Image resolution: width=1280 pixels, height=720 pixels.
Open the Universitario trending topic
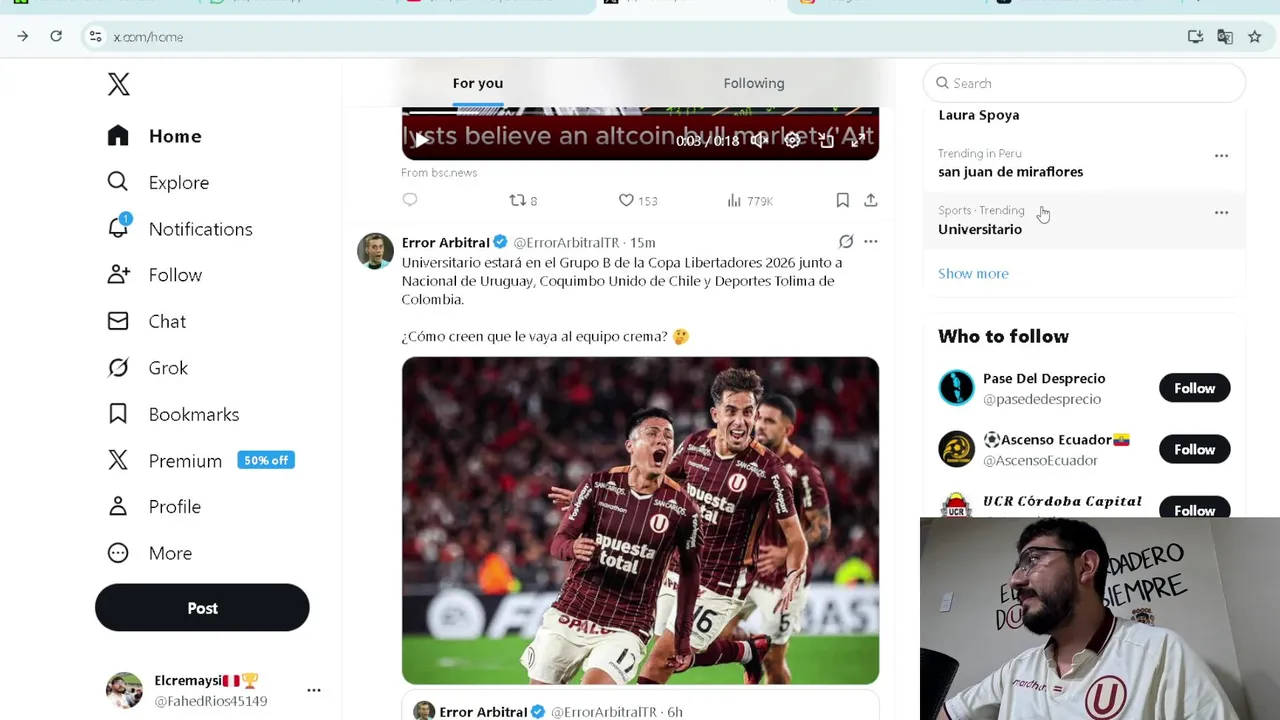[x=980, y=229]
